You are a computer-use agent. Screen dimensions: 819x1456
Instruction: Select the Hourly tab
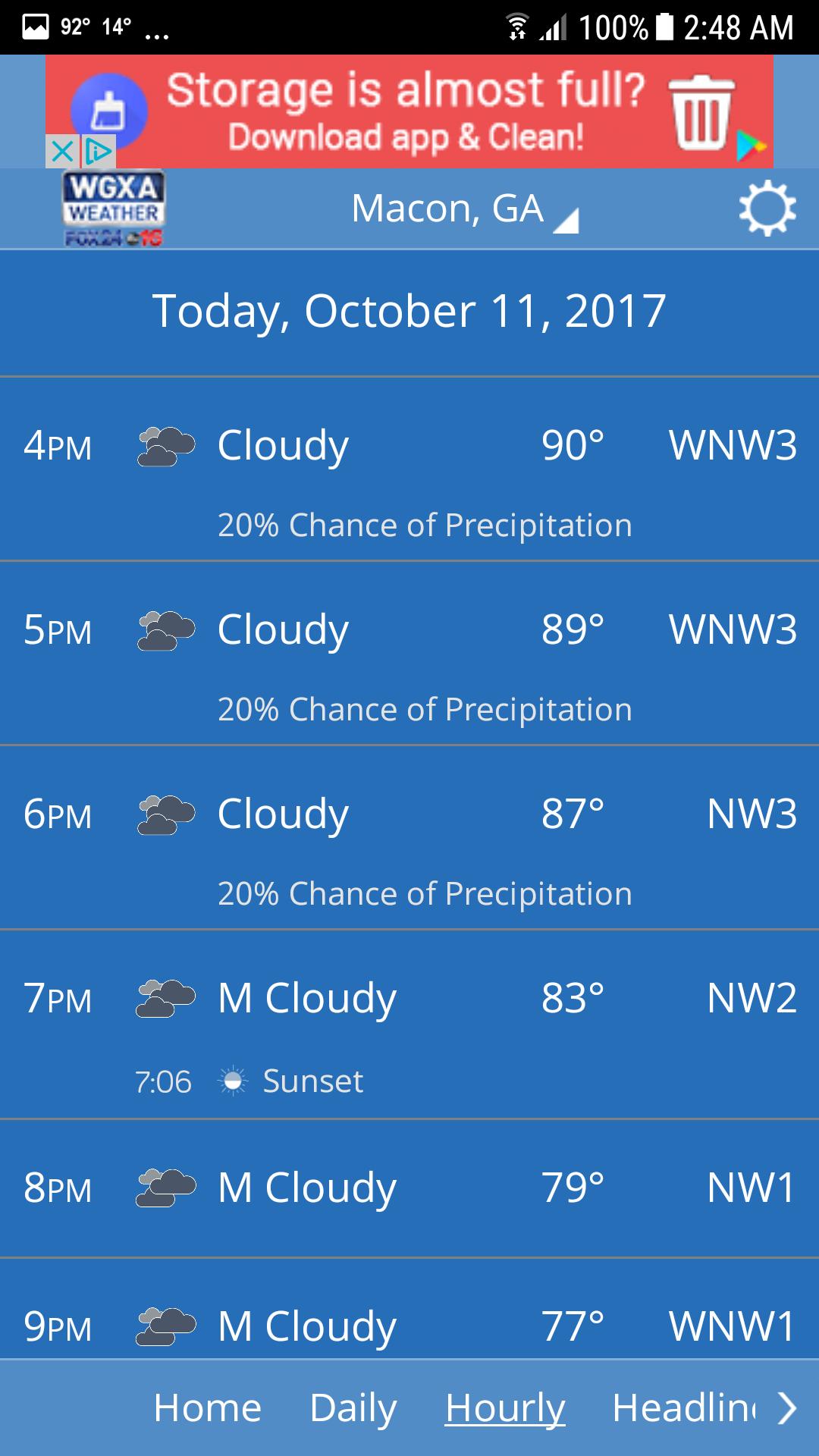pyautogui.click(x=505, y=1408)
